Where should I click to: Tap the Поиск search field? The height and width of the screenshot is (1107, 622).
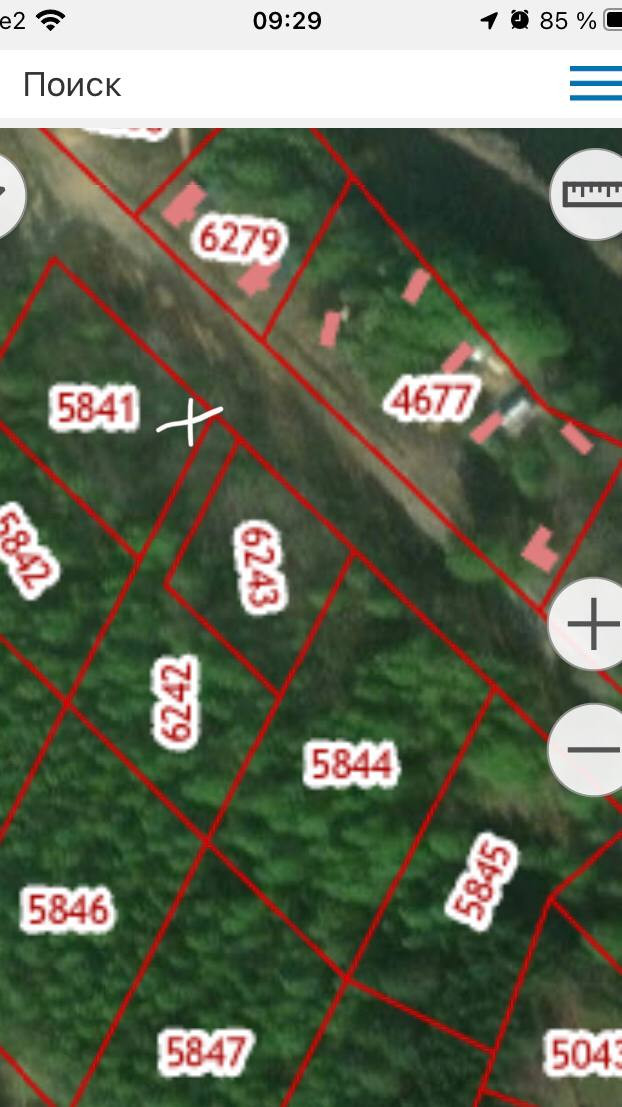coord(282,85)
